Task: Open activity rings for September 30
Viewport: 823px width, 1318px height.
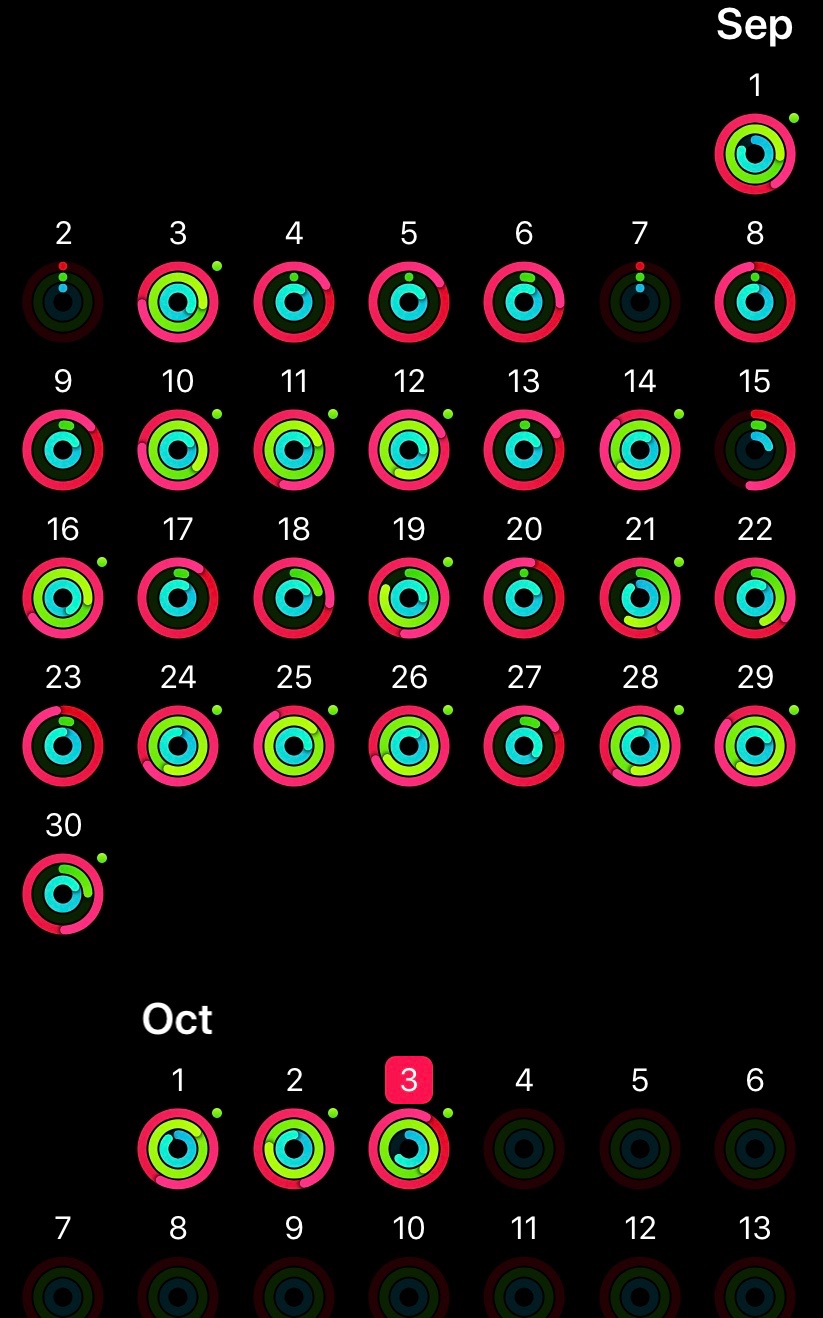Action: 63,894
